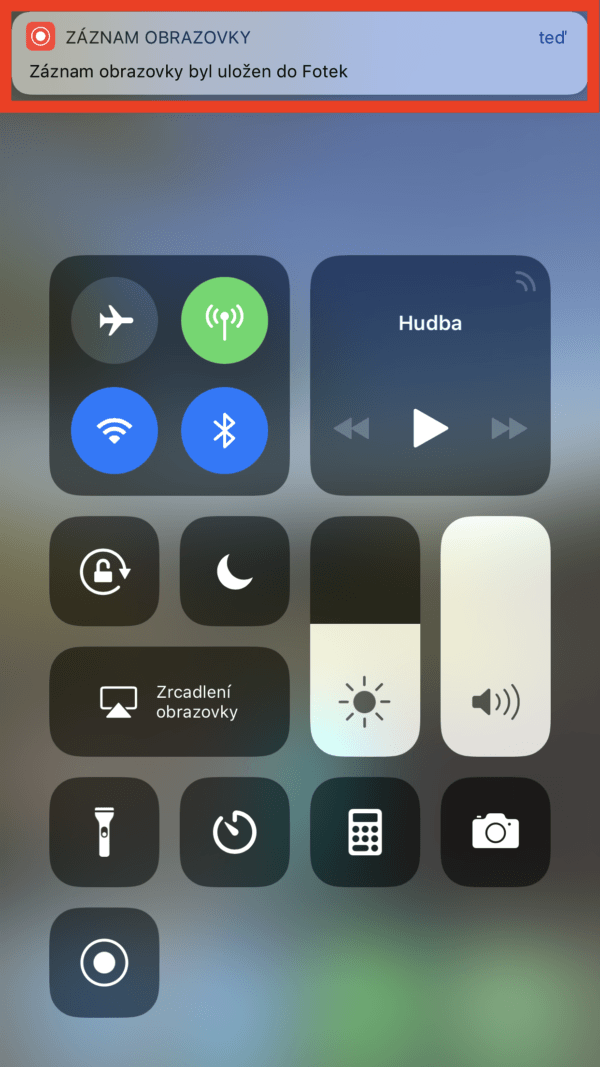Launch the calculator

[365, 832]
